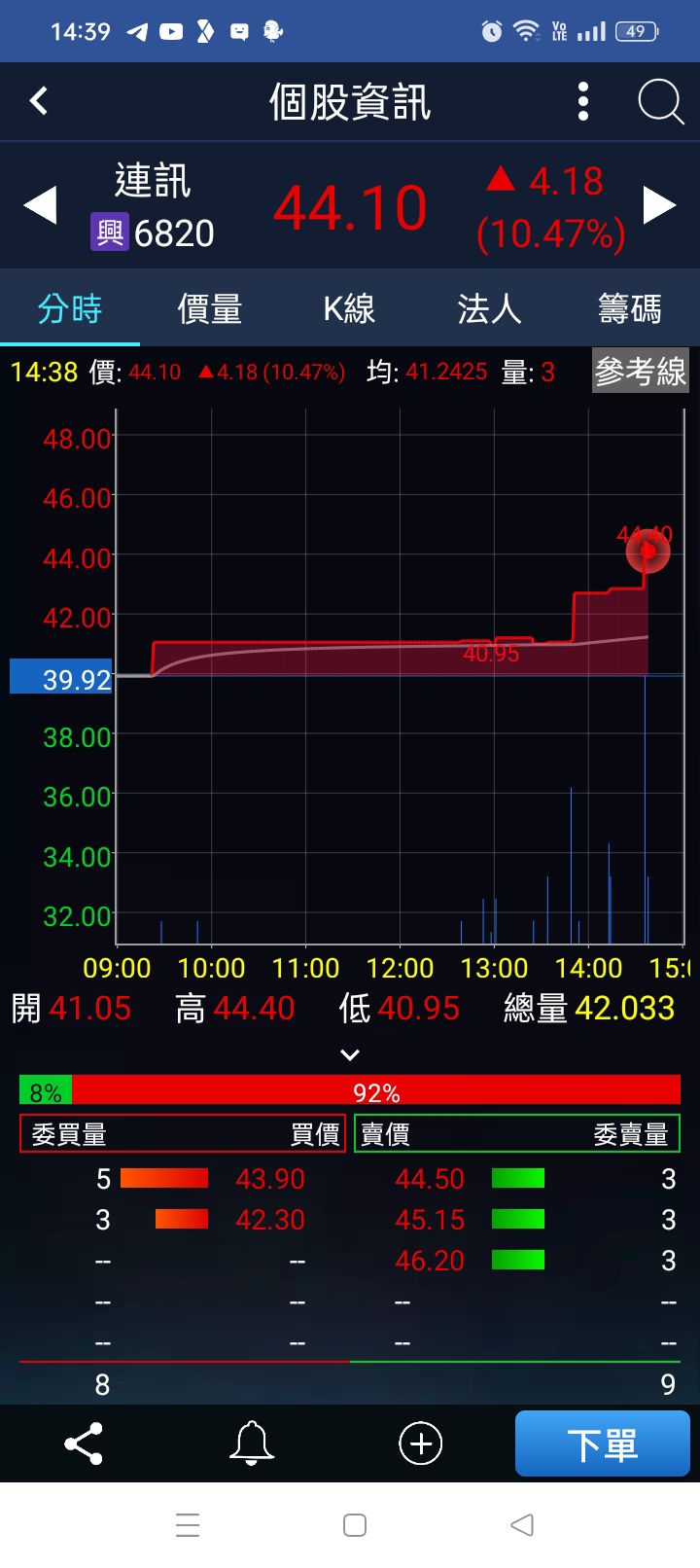Share this stock page
Screen dimensions: 700x1568
point(84,1443)
